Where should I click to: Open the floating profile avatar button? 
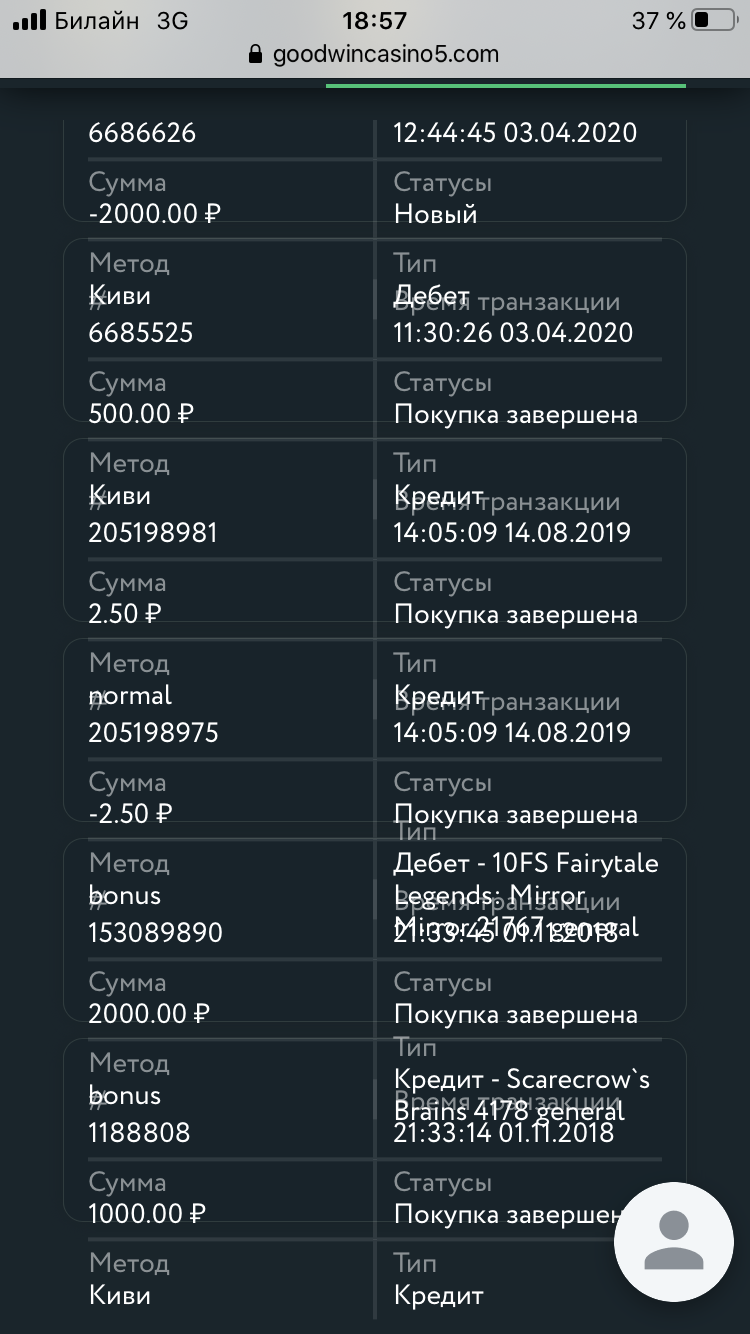pos(675,1241)
